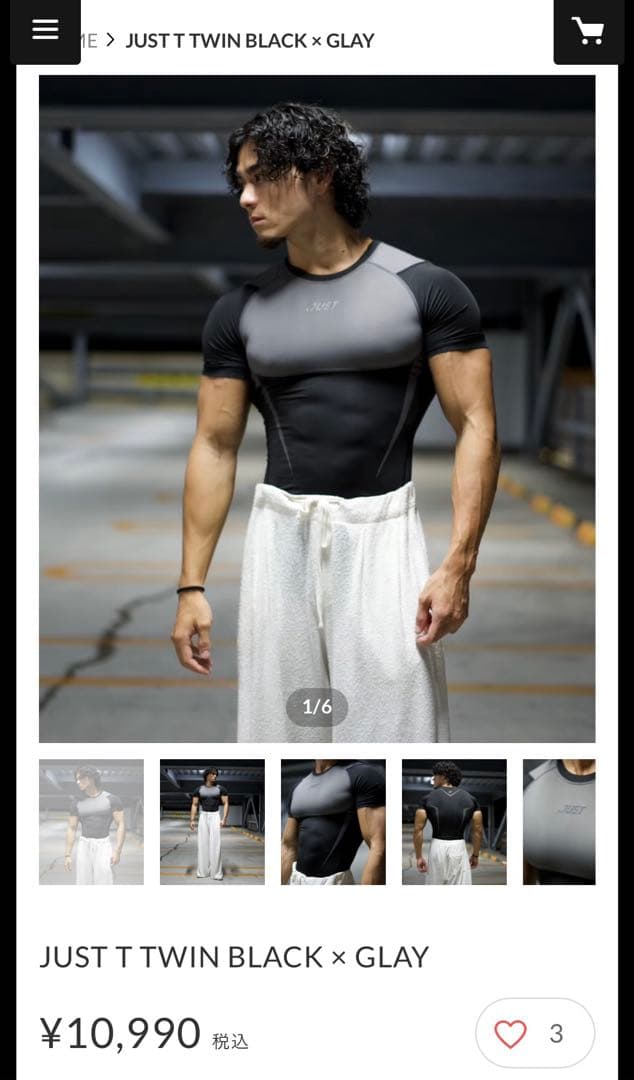This screenshot has height=1080, width=634.
Task: Select the back view thumbnail
Action: pyautogui.click(x=454, y=822)
